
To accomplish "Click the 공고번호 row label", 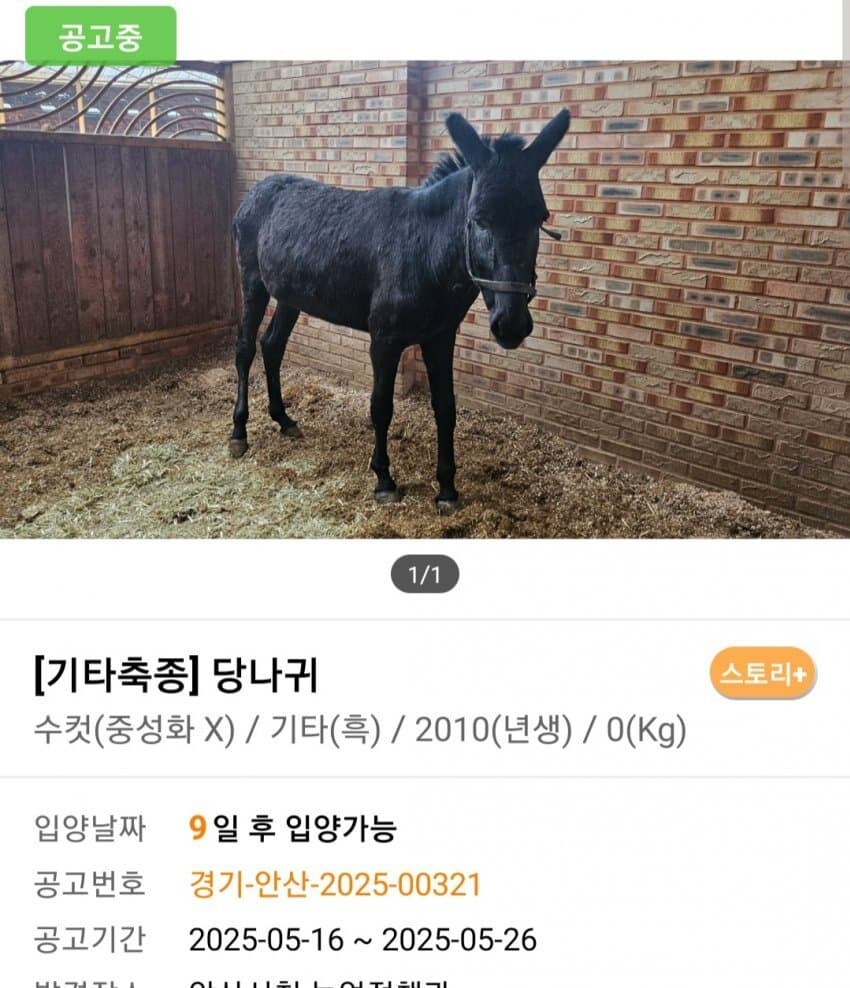I will tap(90, 884).
